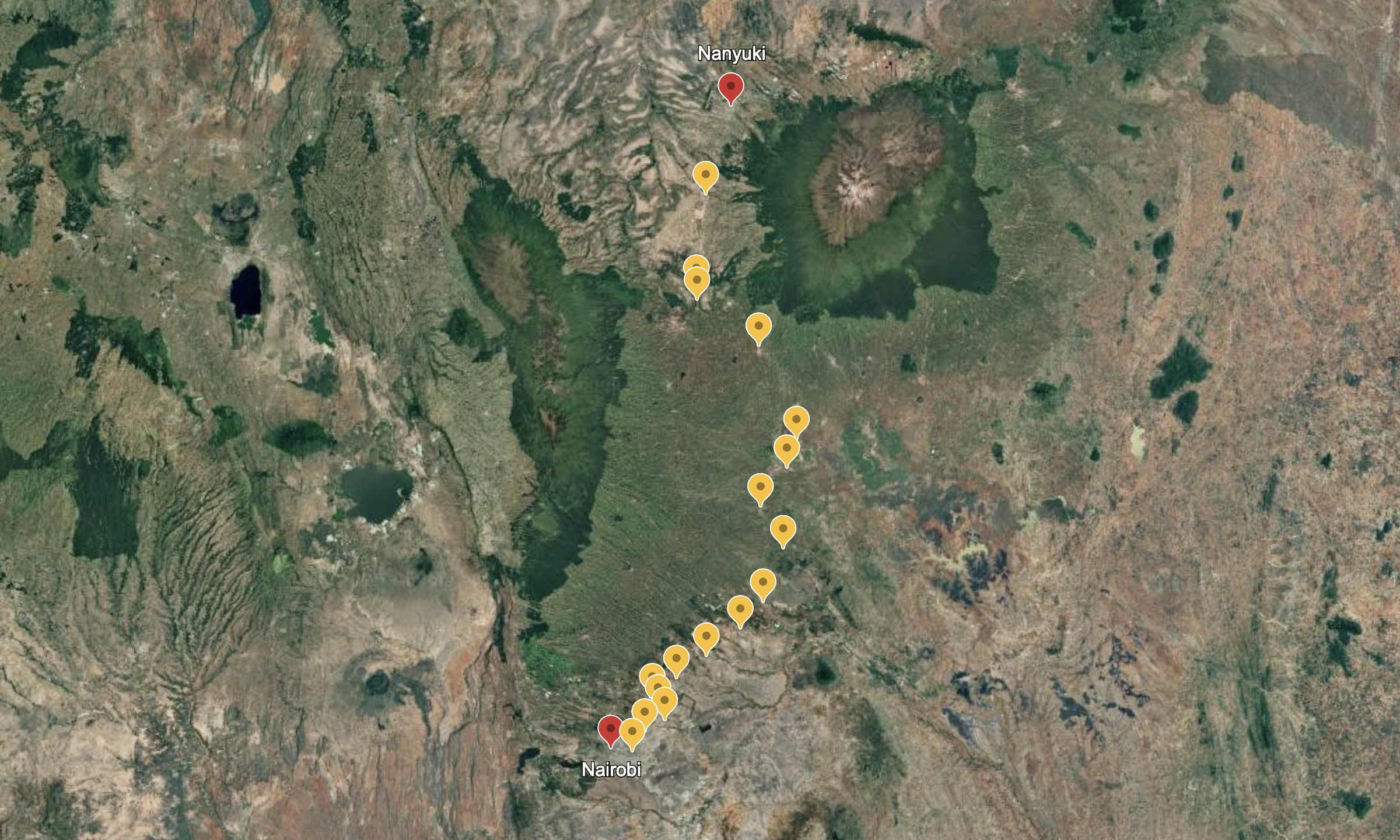Tap the yellow pin beside Nairobi's red pin
This screenshot has width=1400, height=840.
632,731
